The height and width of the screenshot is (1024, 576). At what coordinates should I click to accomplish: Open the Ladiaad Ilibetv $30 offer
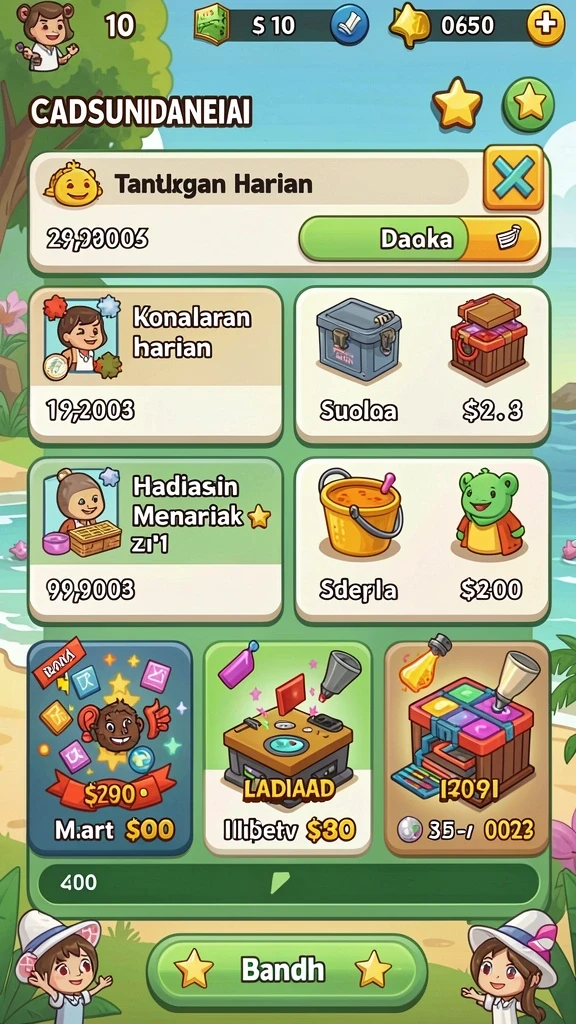click(287, 748)
